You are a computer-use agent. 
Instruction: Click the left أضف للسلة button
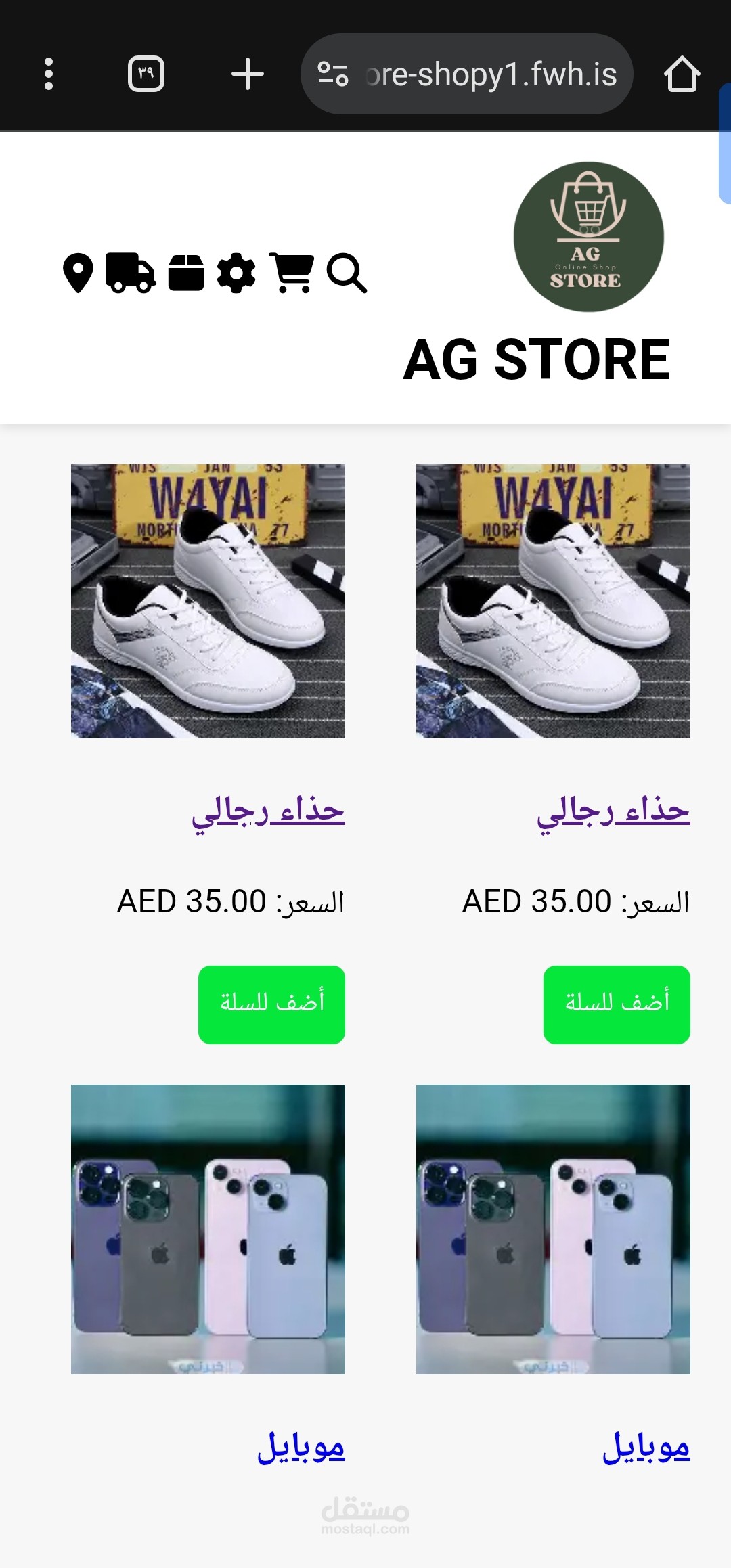point(271,1002)
